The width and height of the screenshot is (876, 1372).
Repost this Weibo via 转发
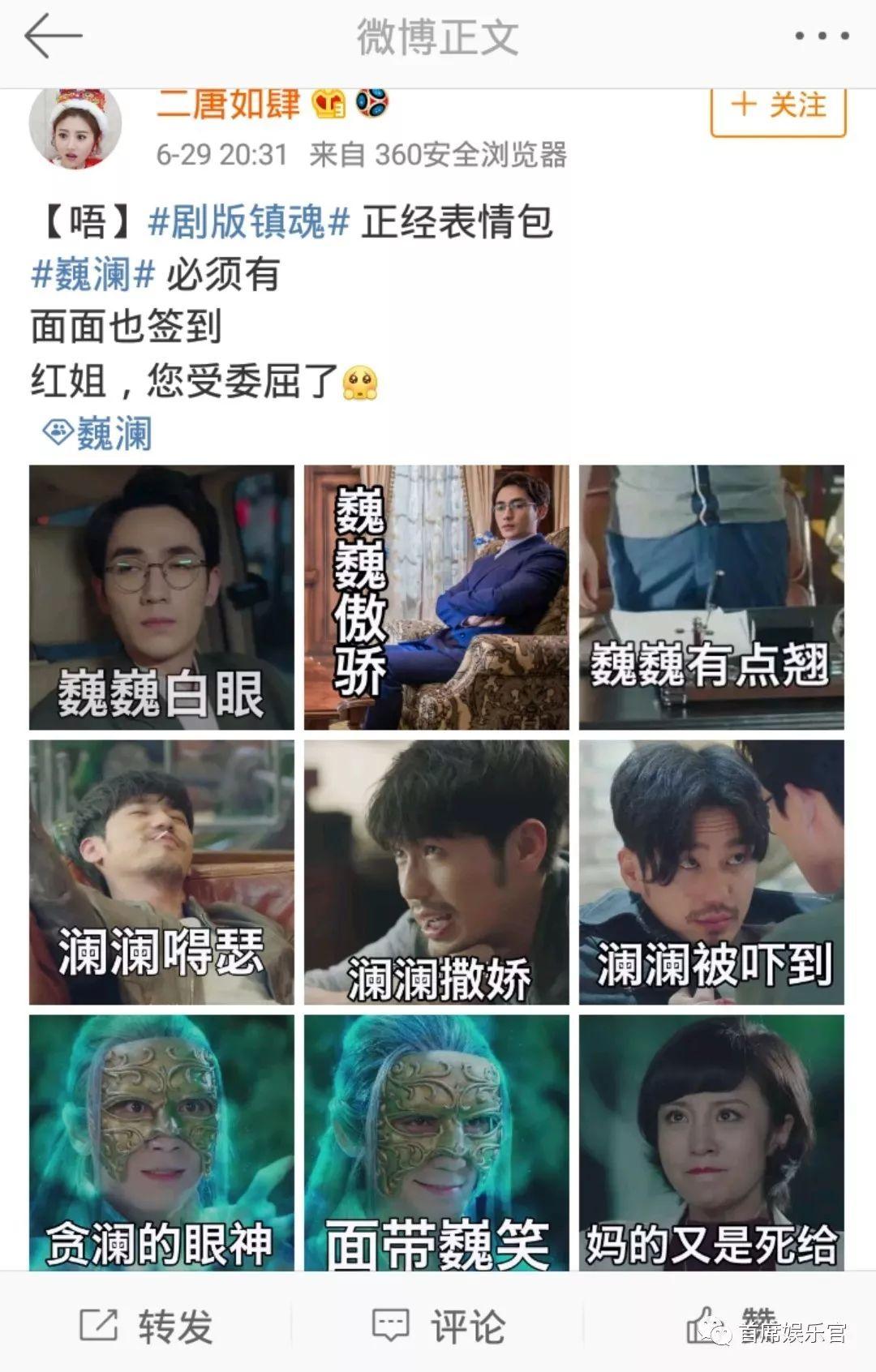(x=146, y=1327)
